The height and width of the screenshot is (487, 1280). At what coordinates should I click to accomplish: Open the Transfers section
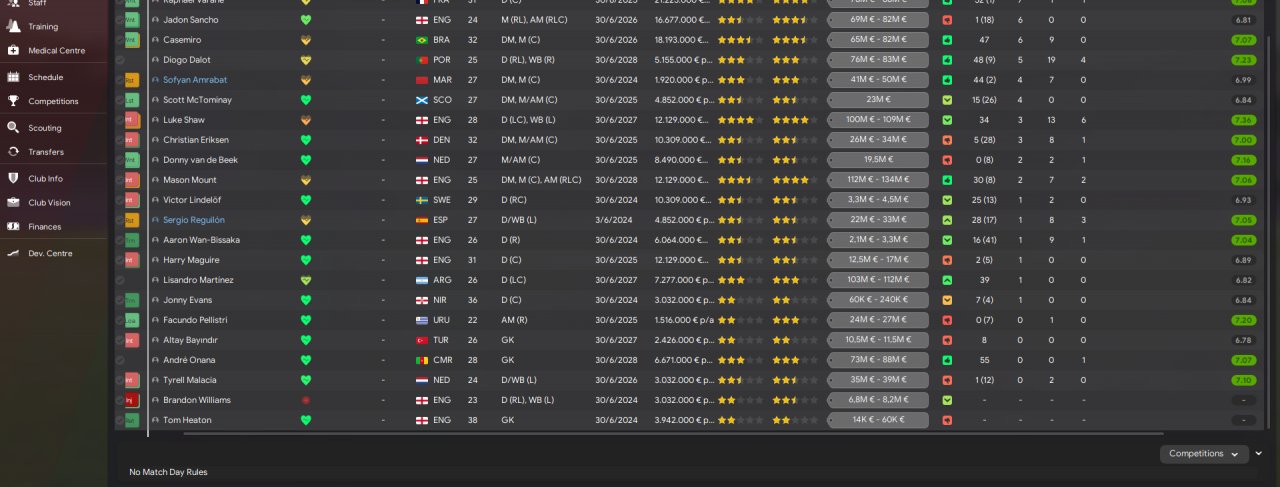pos(46,152)
